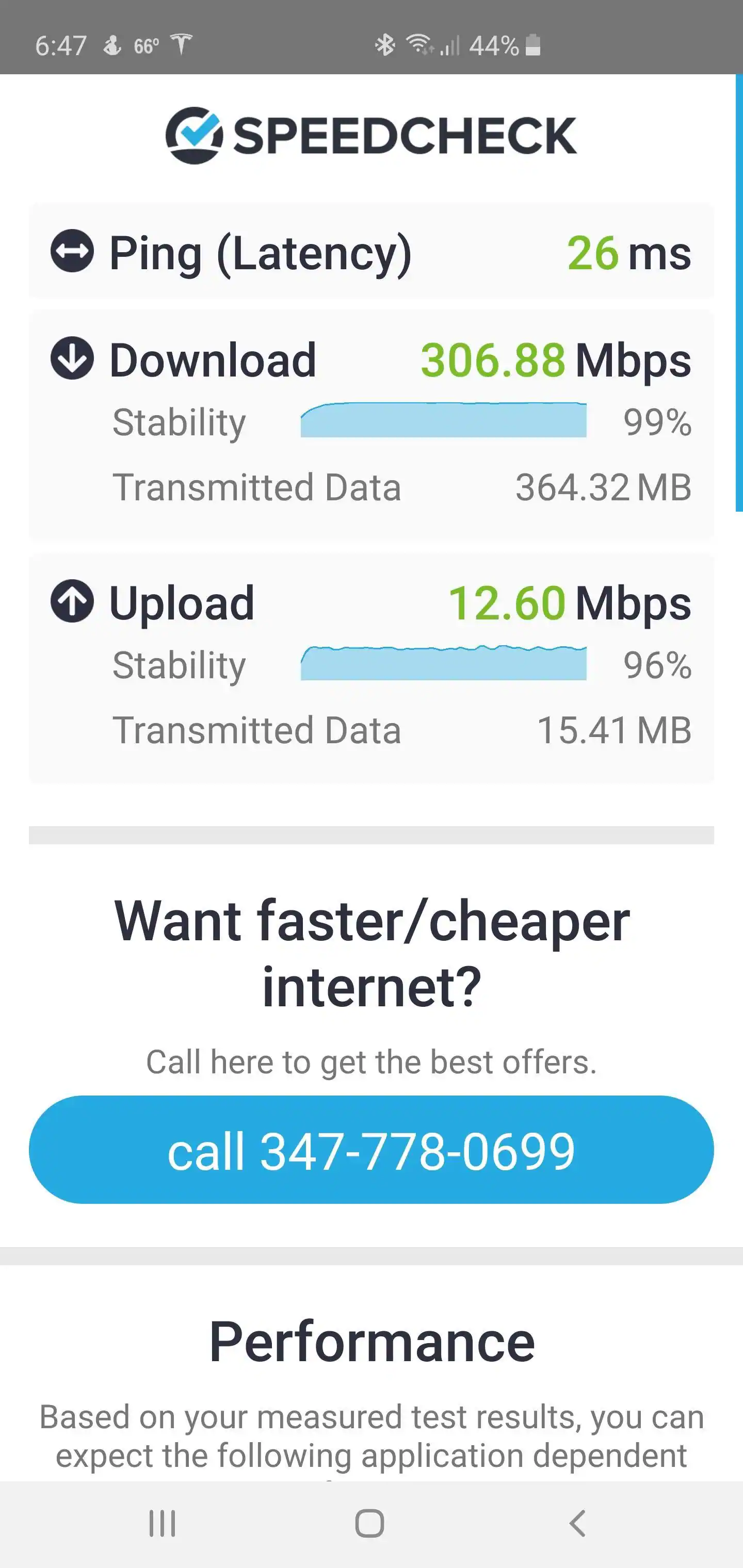Call 347-778-0699 for internet offers
The width and height of the screenshot is (743, 1568).
pyautogui.click(x=371, y=1150)
